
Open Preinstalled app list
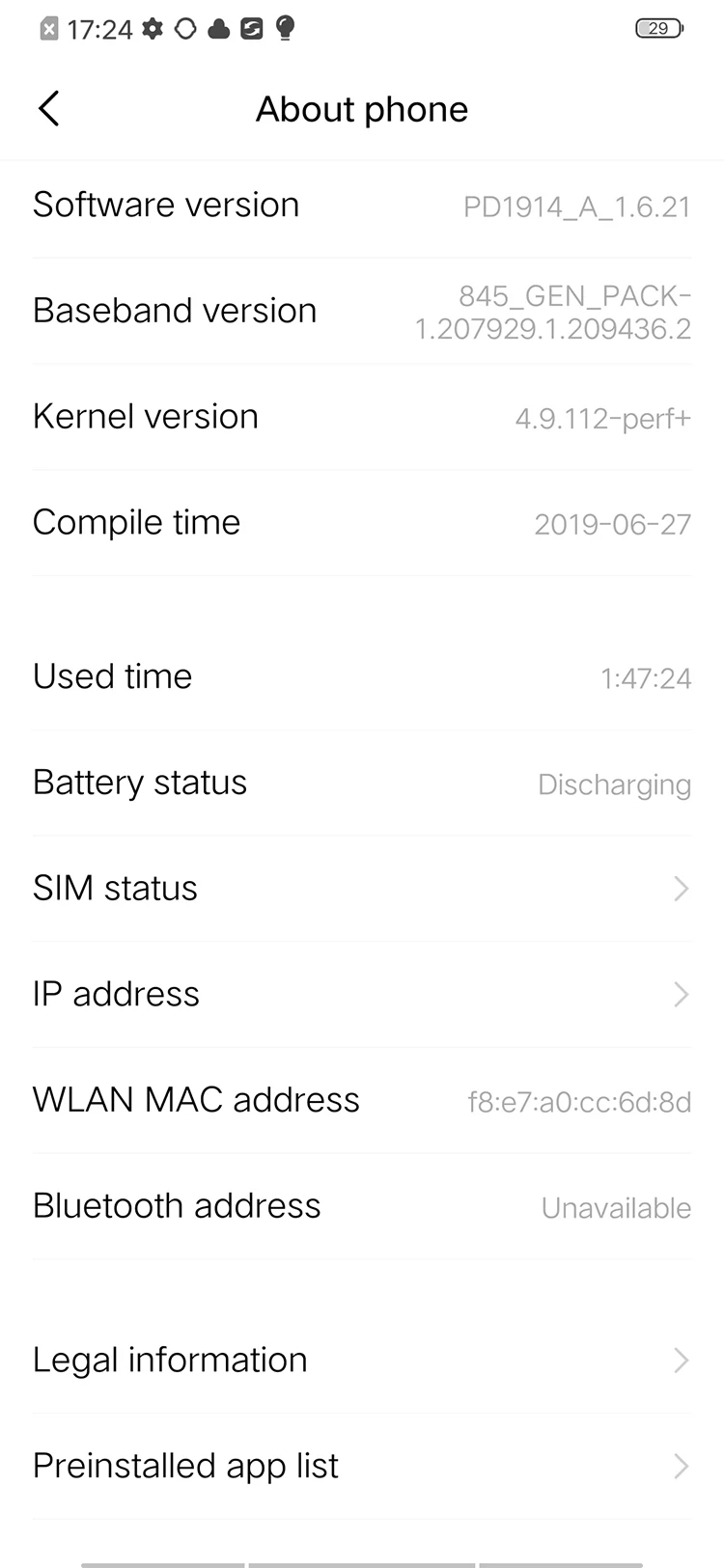pos(362,1467)
